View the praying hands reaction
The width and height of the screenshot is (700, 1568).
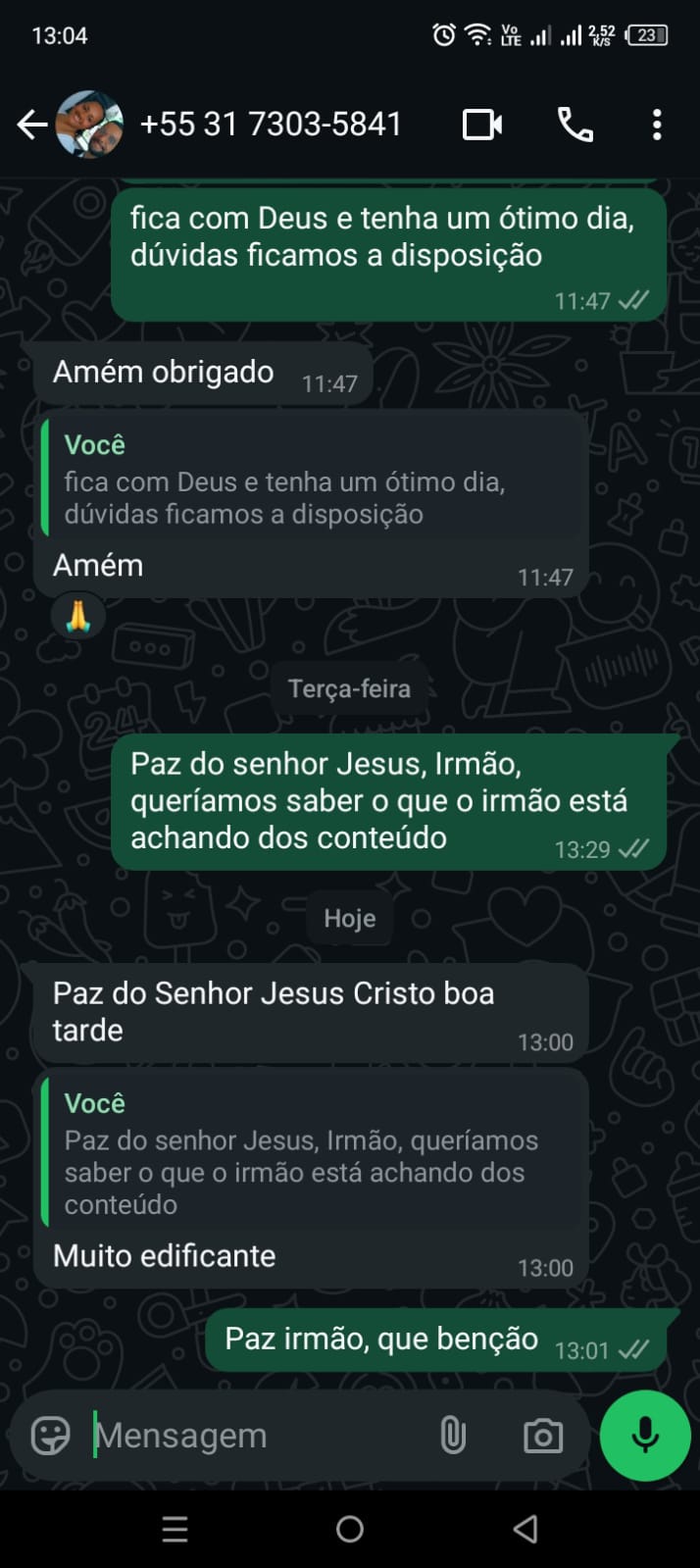78,616
